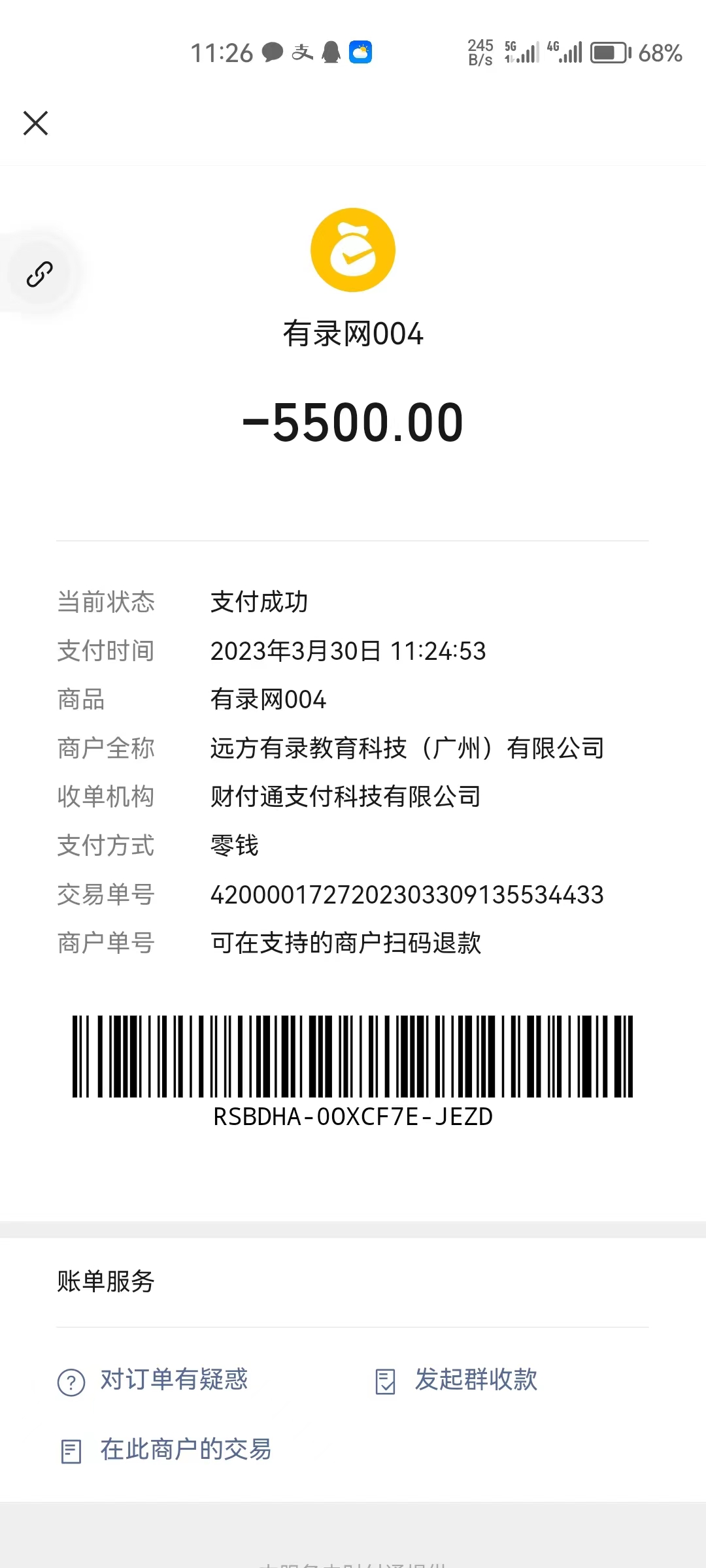This screenshot has width=706, height=1568.
Task: Open 对订单有疑惑 order help
Action: point(154,1380)
